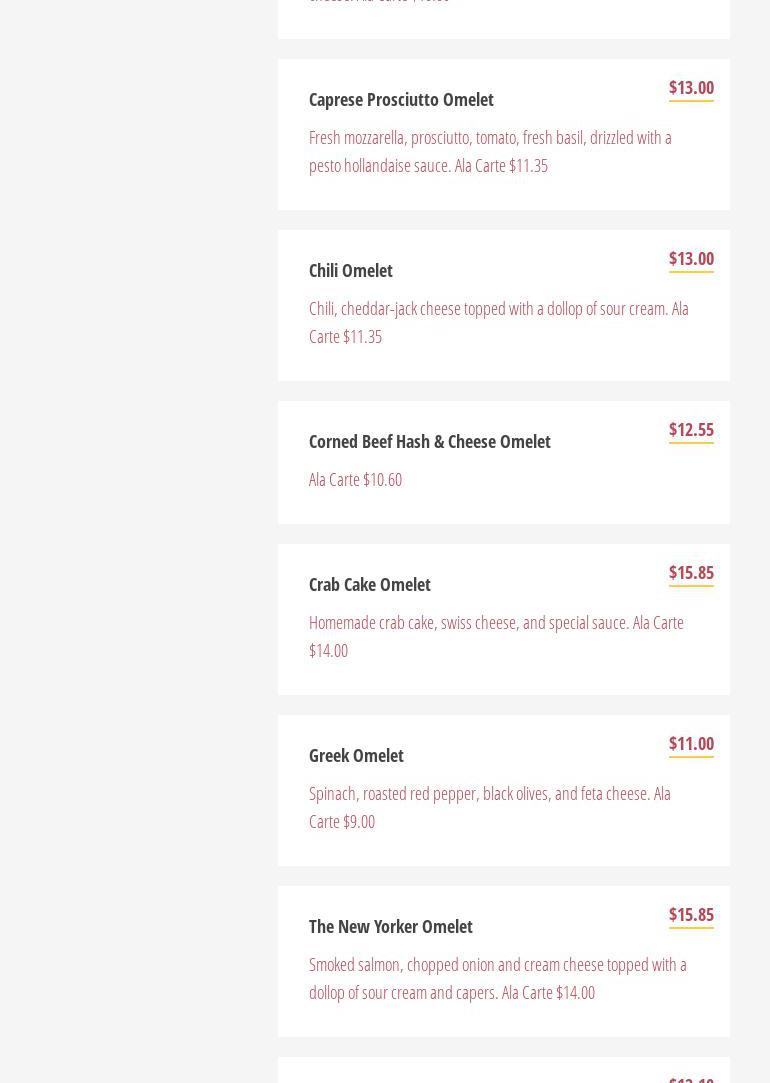Select the Greek Omelet item
The height and width of the screenshot is (1083, 770).
tap(356, 756)
